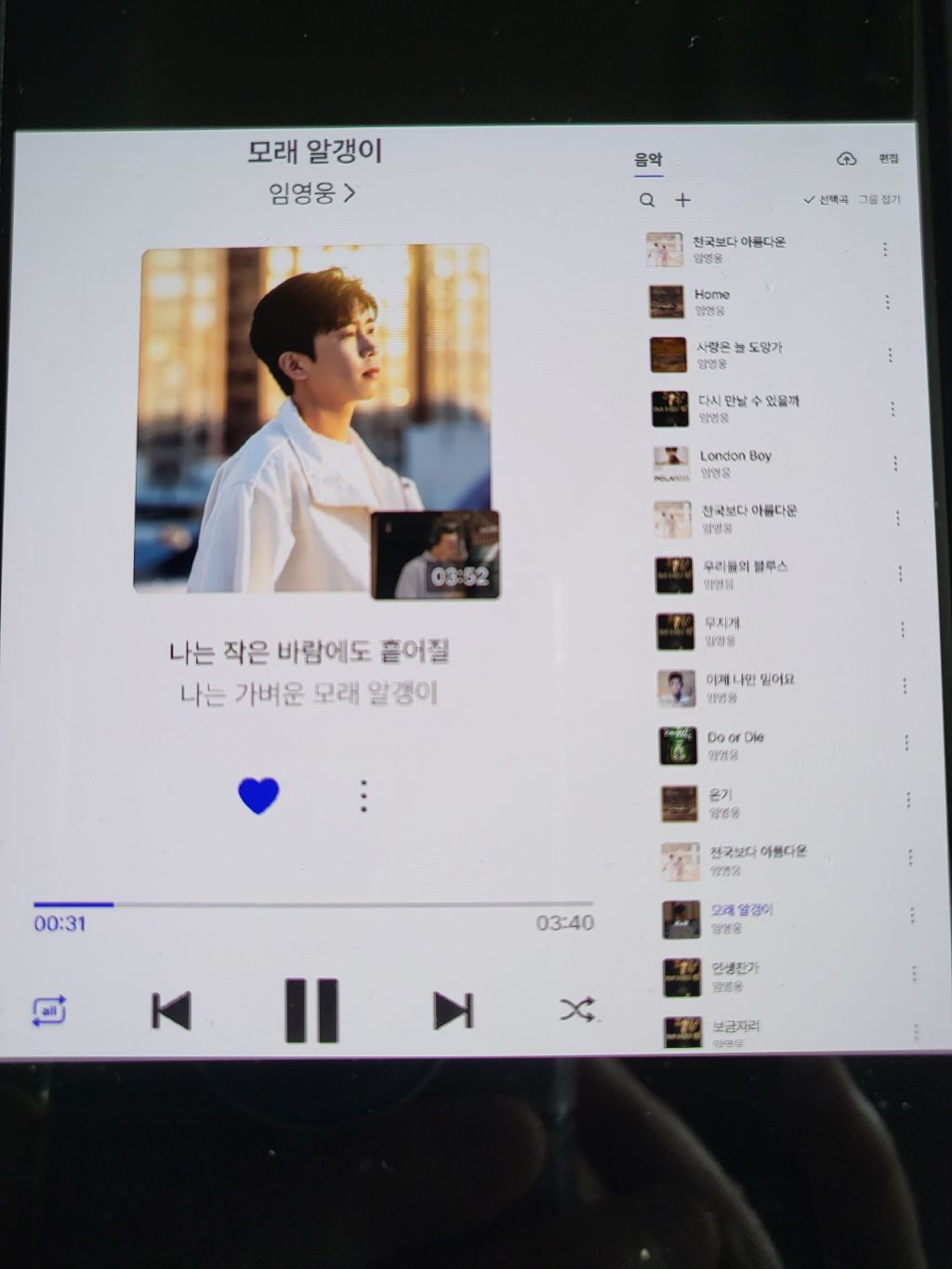Toggle shuffle playback
Viewport: 952px width, 1269px height.
pos(576,1010)
